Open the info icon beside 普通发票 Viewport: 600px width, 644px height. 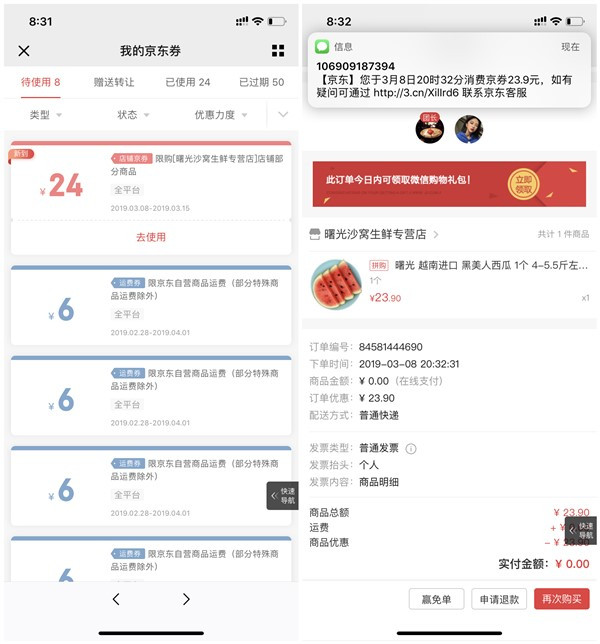click(411, 449)
